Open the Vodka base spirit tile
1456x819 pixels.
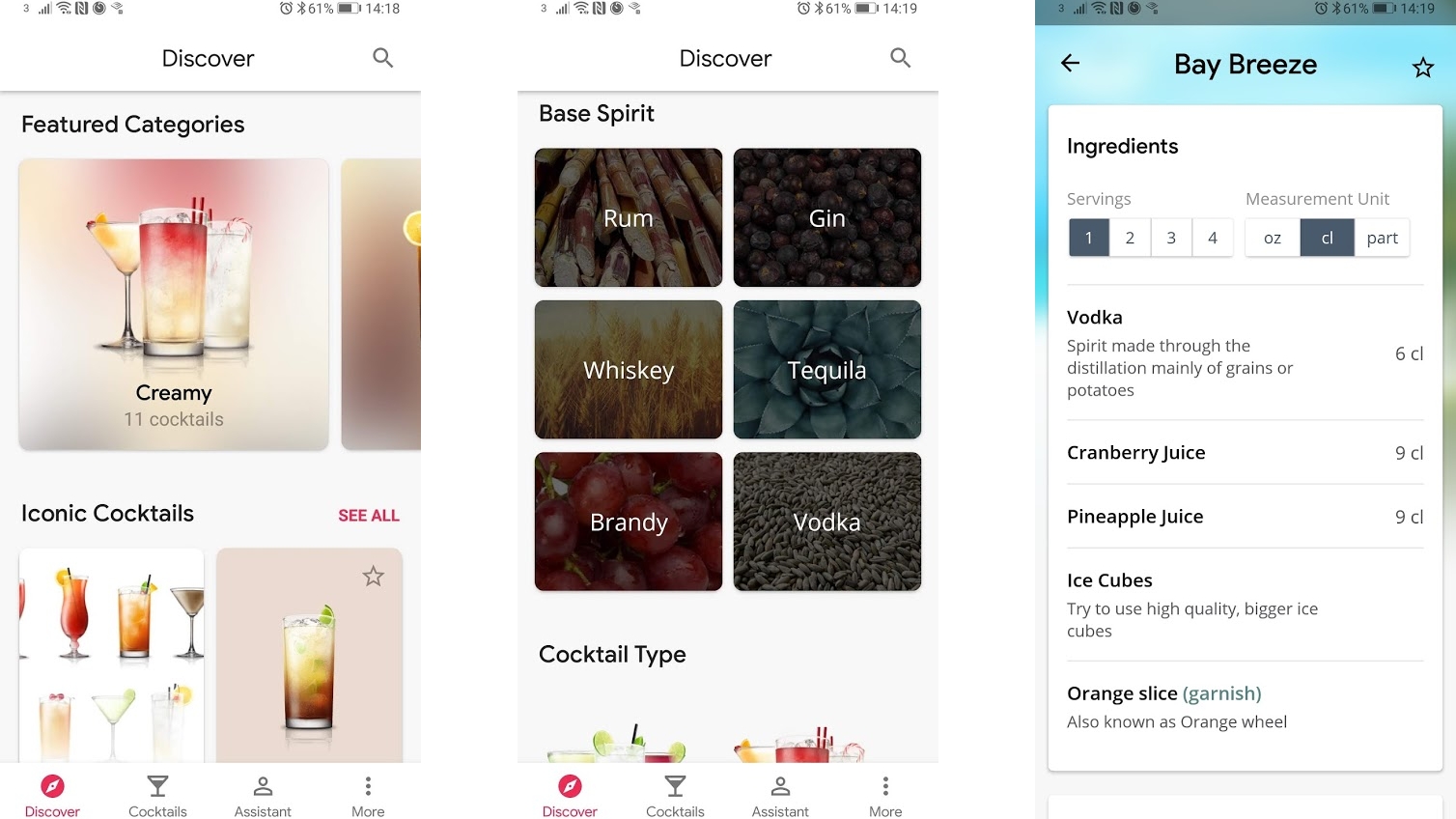point(826,522)
